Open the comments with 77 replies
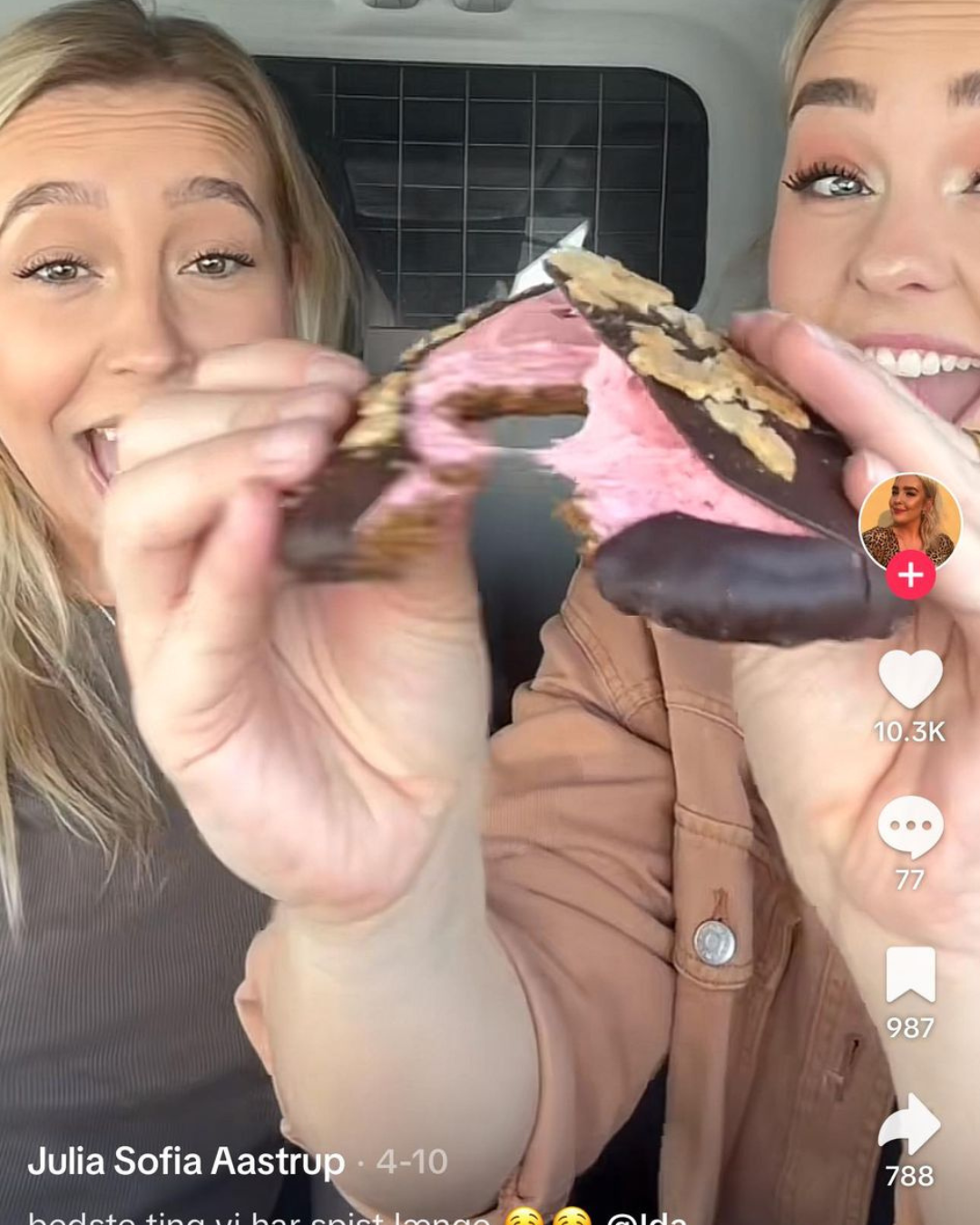 910,827
